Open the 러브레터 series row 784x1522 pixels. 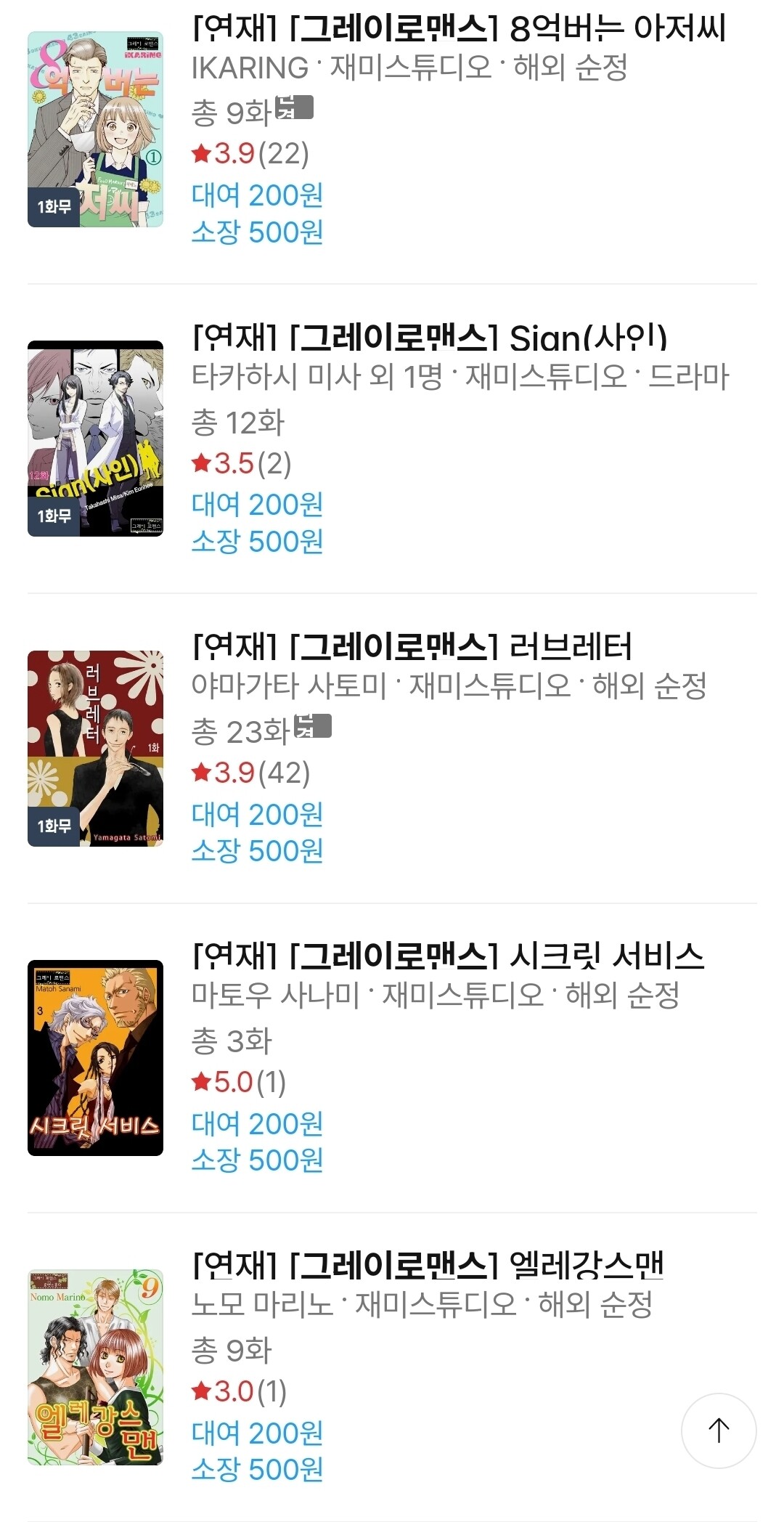pos(412,648)
